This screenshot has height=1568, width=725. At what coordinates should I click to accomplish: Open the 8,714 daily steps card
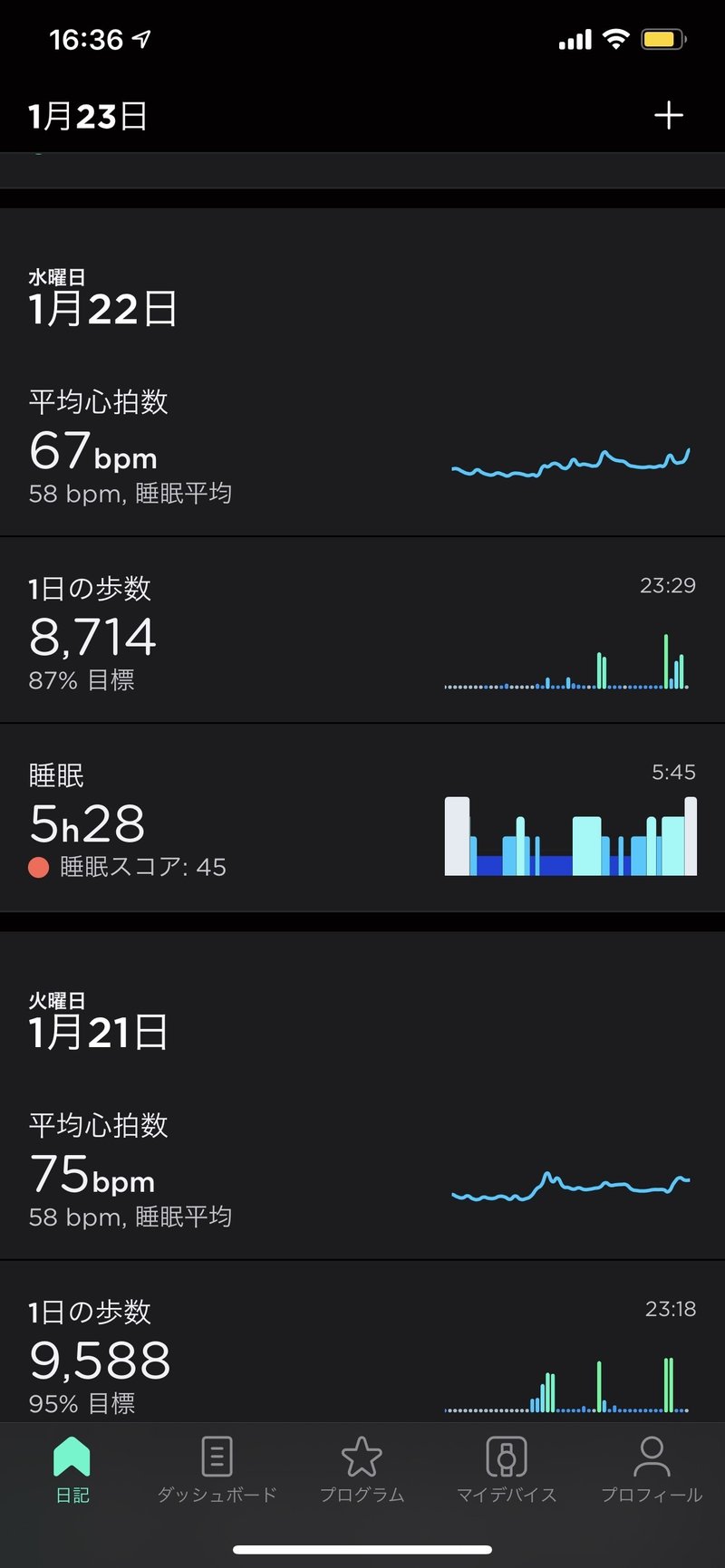(362, 630)
